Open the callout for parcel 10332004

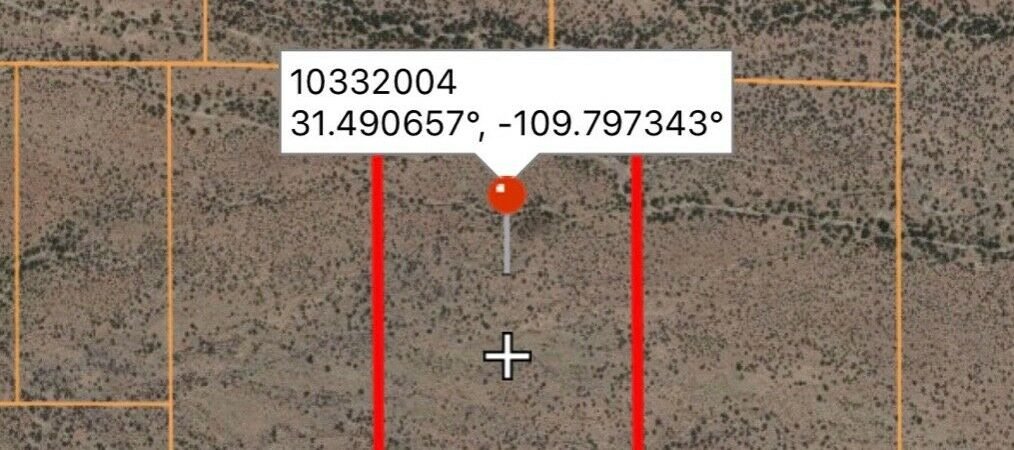pyautogui.click(x=506, y=102)
